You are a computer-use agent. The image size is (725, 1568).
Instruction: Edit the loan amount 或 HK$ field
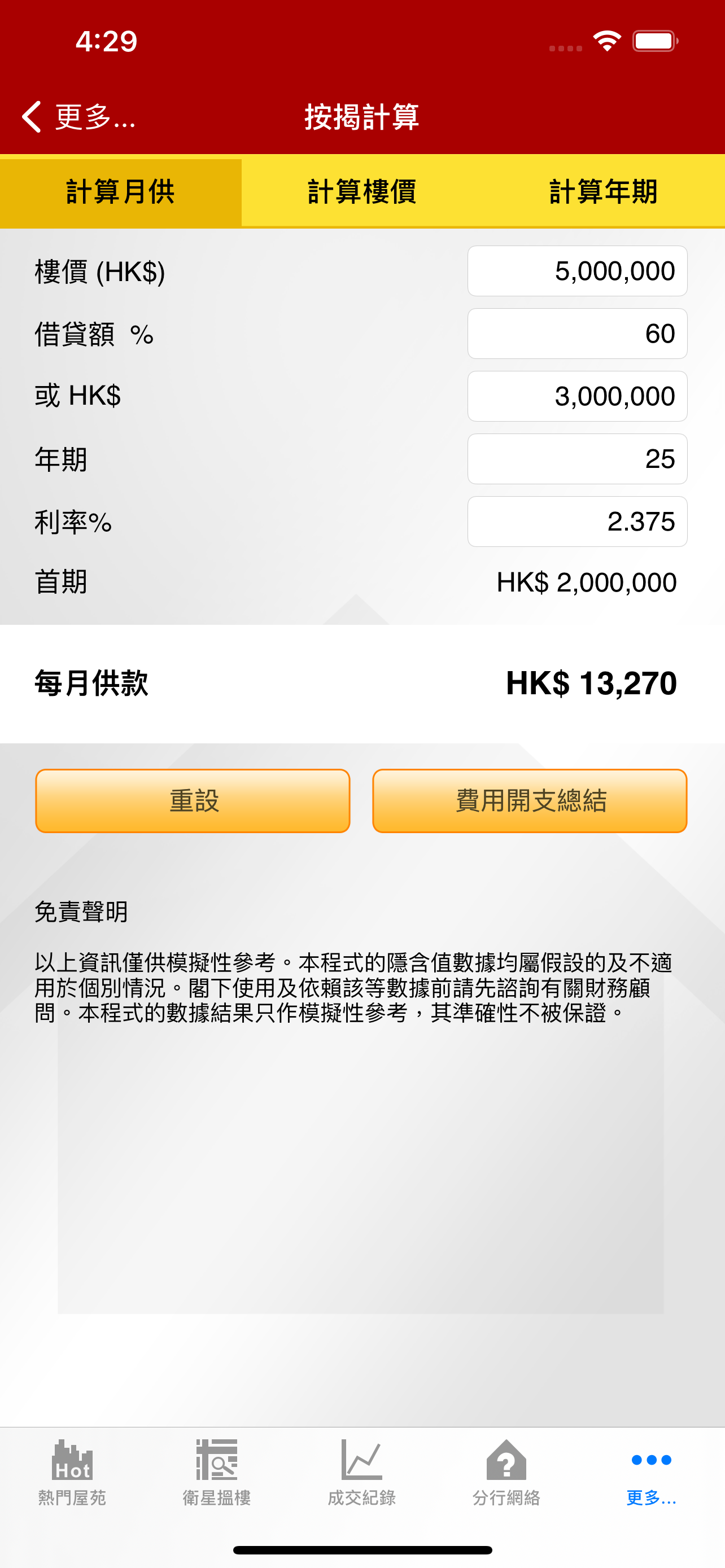point(576,396)
